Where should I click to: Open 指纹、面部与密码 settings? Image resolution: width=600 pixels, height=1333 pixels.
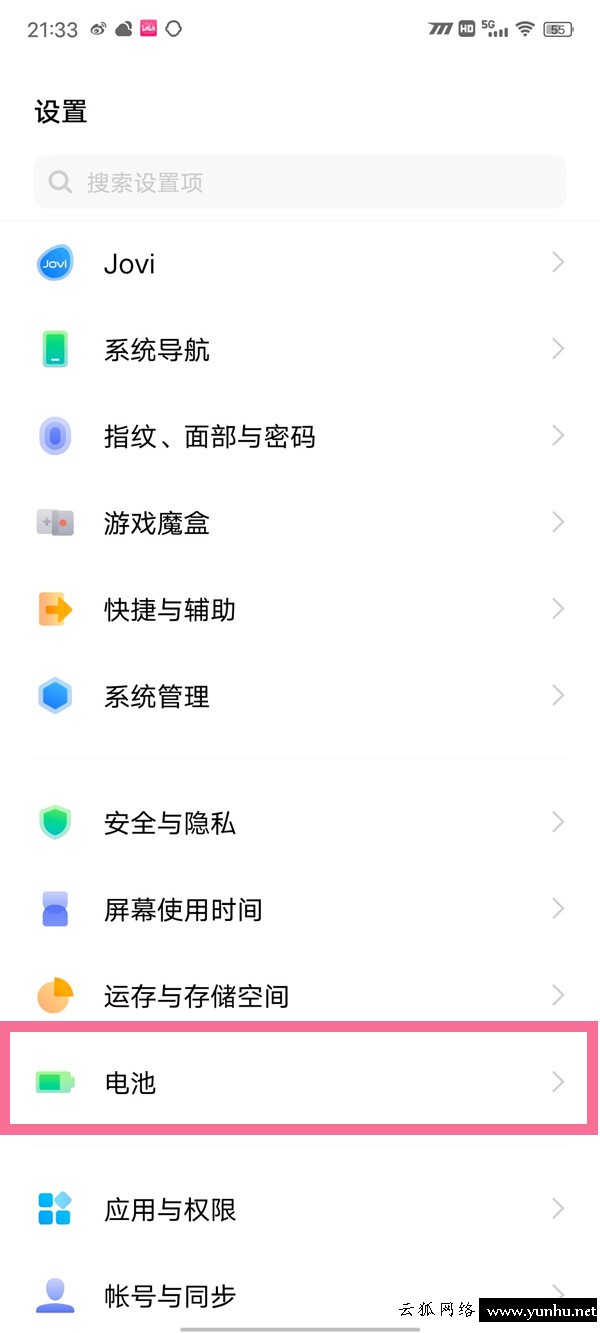[x=300, y=437]
